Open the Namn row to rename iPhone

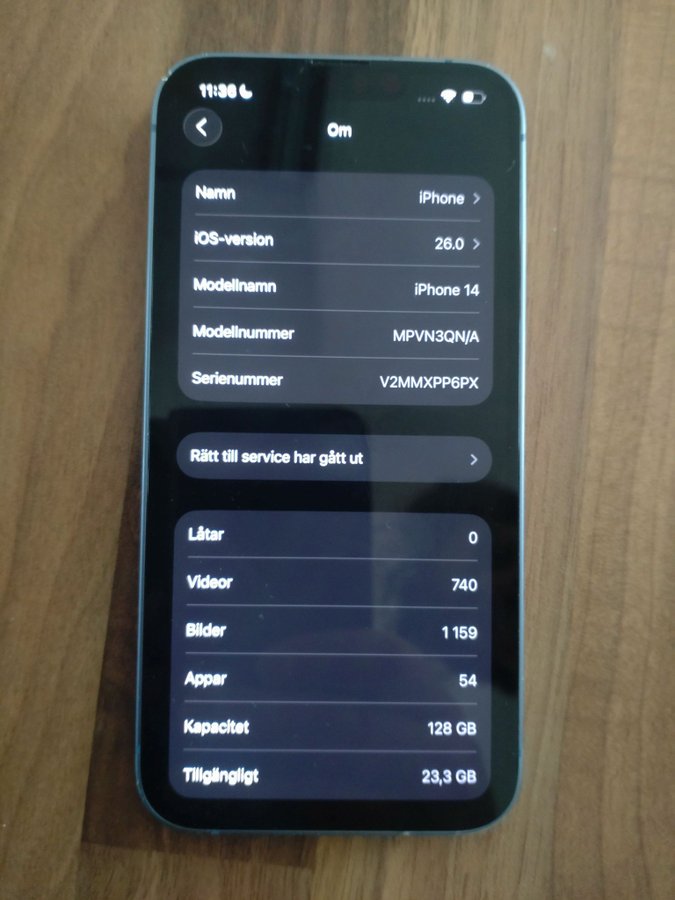[x=336, y=196]
